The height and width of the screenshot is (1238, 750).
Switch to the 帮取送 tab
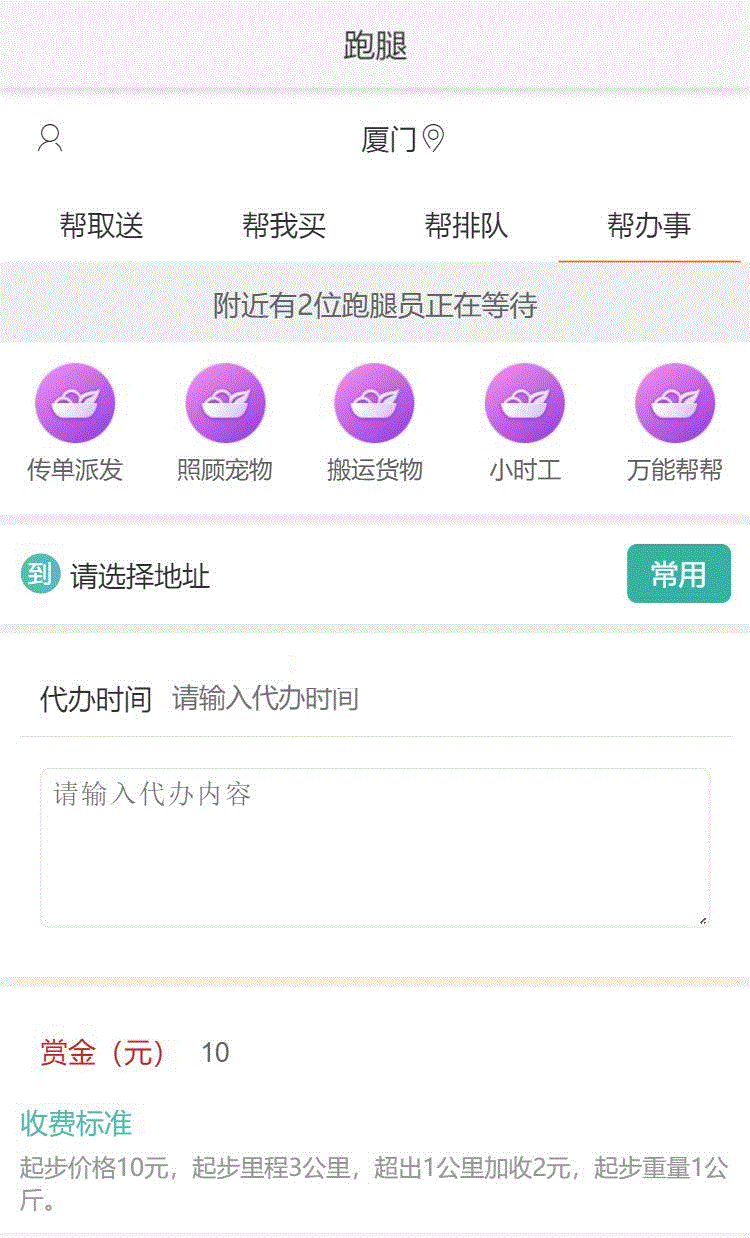tap(100, 226)
